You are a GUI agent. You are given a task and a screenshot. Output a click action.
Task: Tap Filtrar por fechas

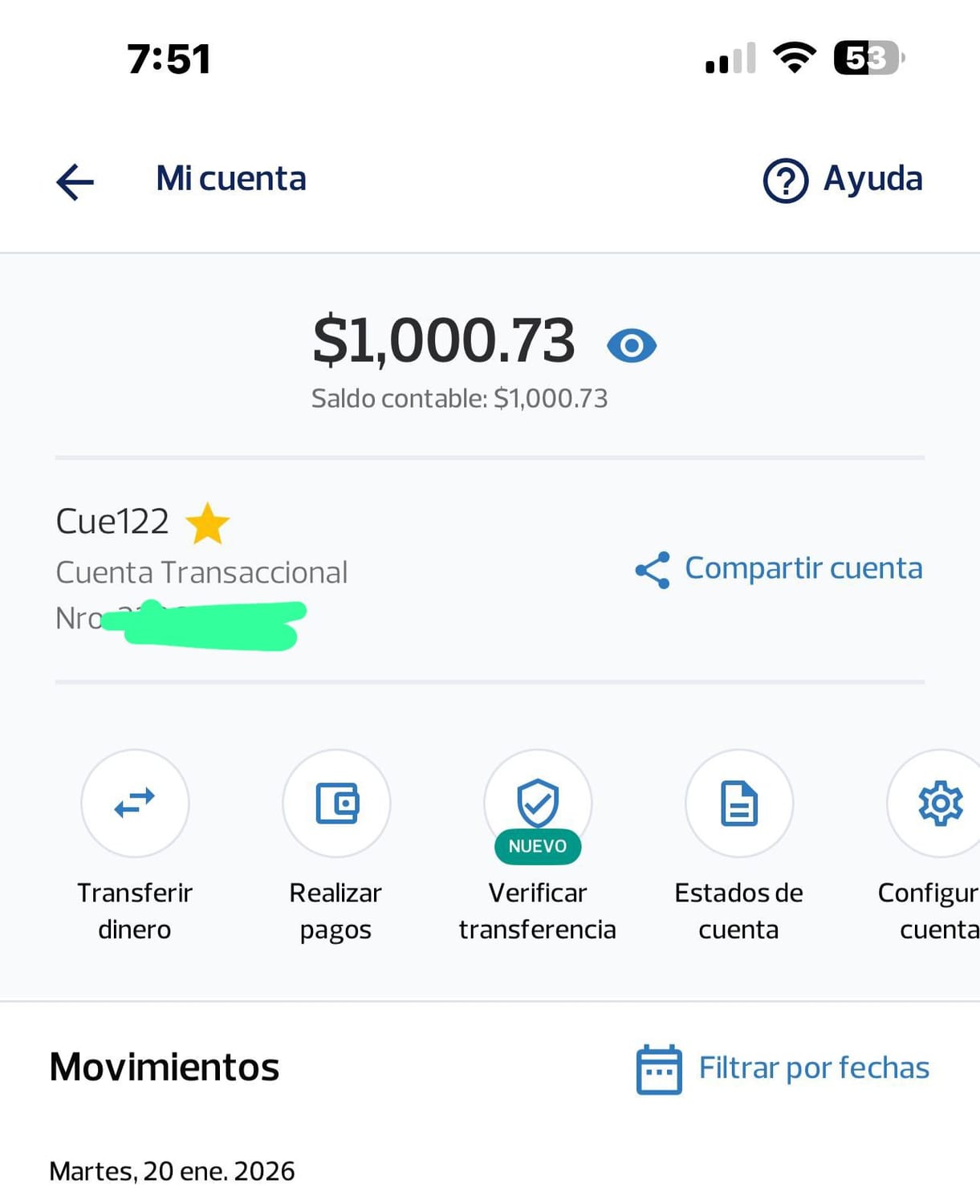[783, 1068]
